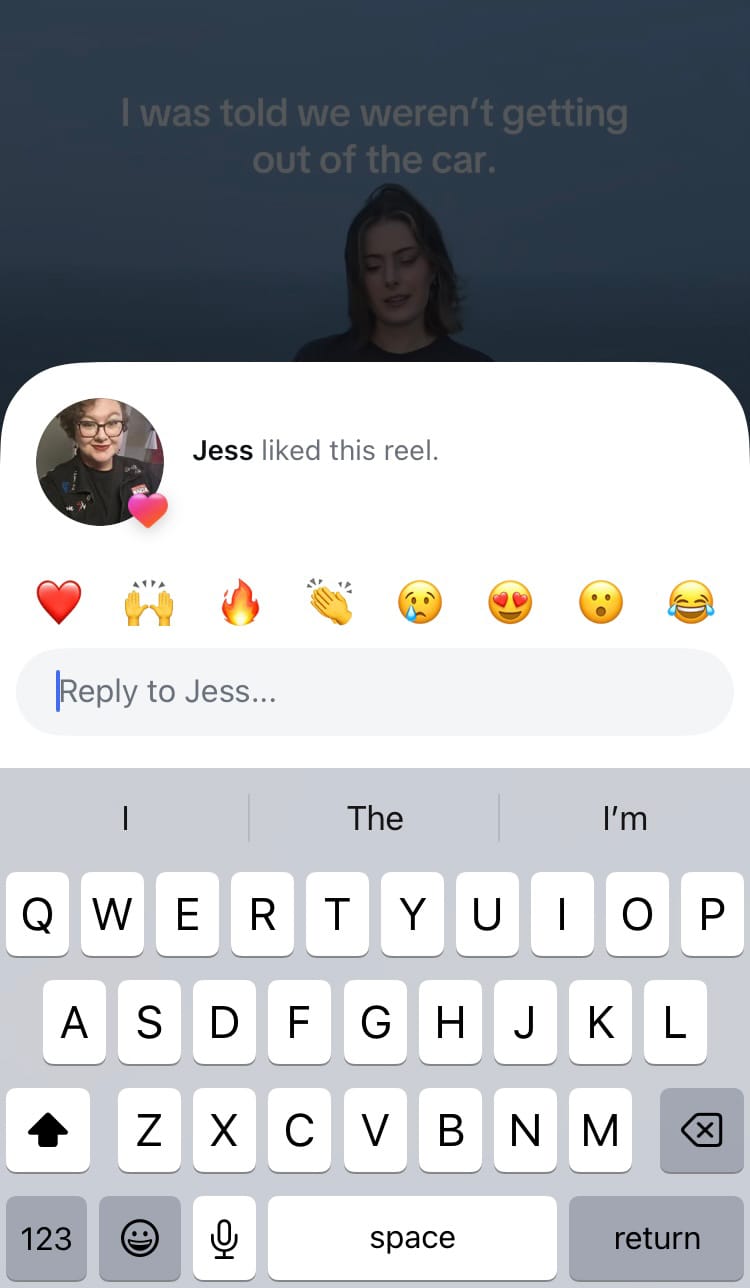
Task: Open Jess's profile picture
Action: [100, 462]
